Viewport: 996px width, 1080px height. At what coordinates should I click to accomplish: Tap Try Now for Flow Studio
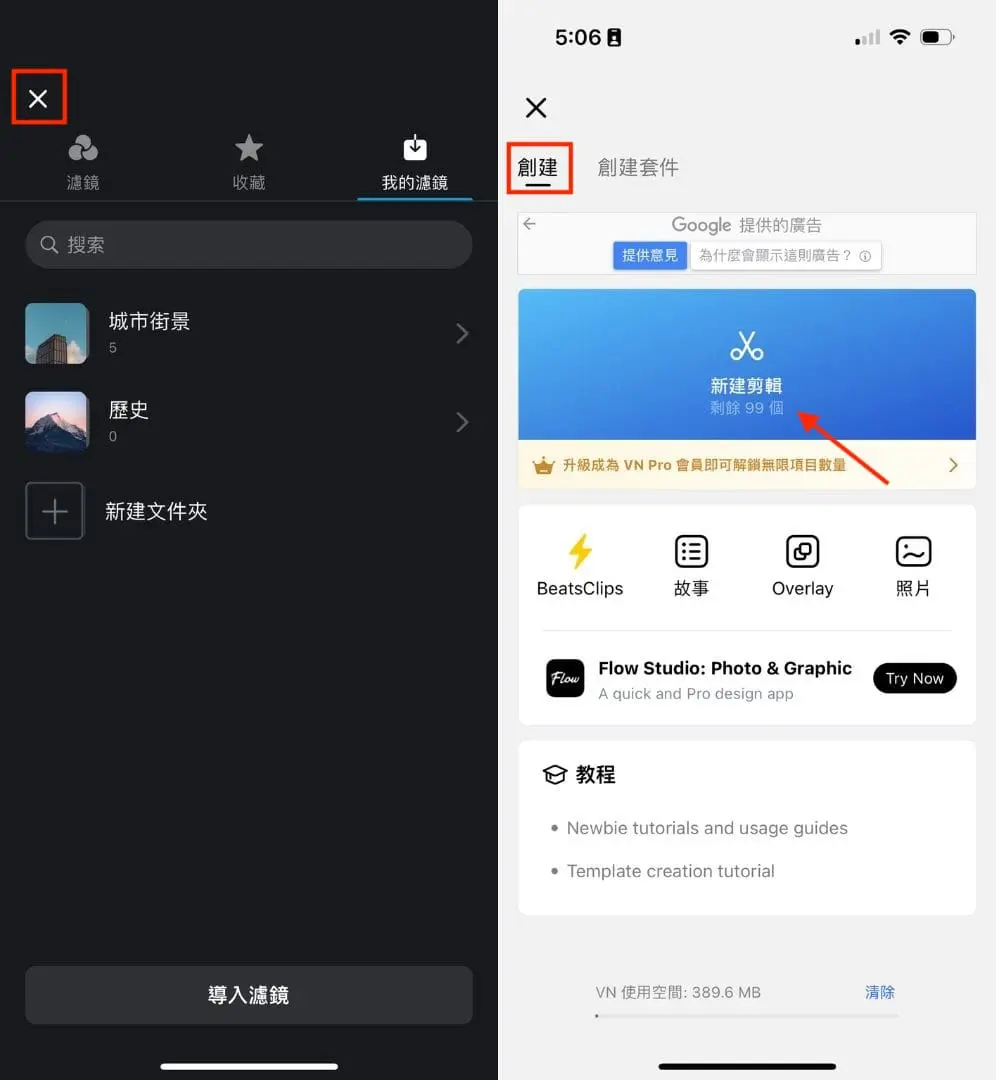coord(914,678)
